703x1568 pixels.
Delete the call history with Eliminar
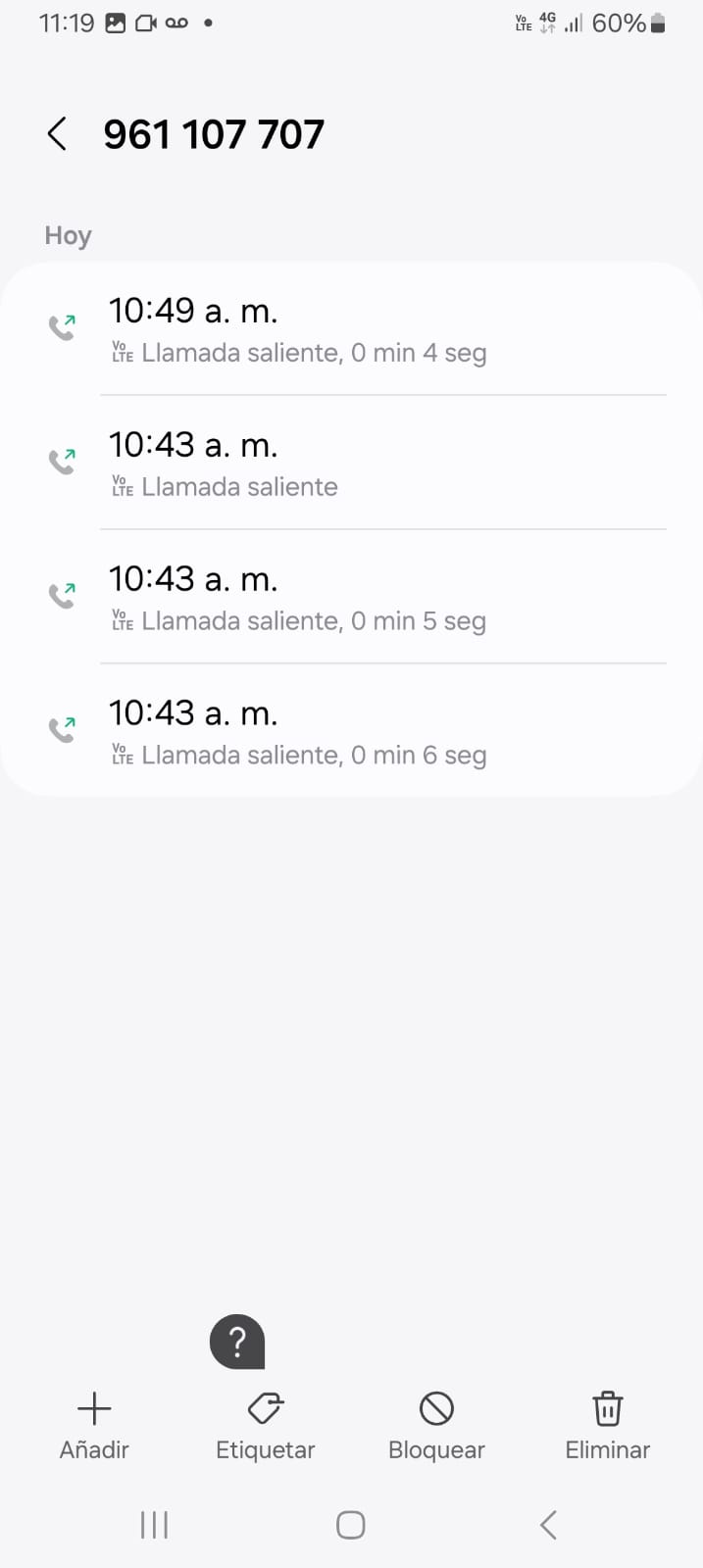point(607,1424)
